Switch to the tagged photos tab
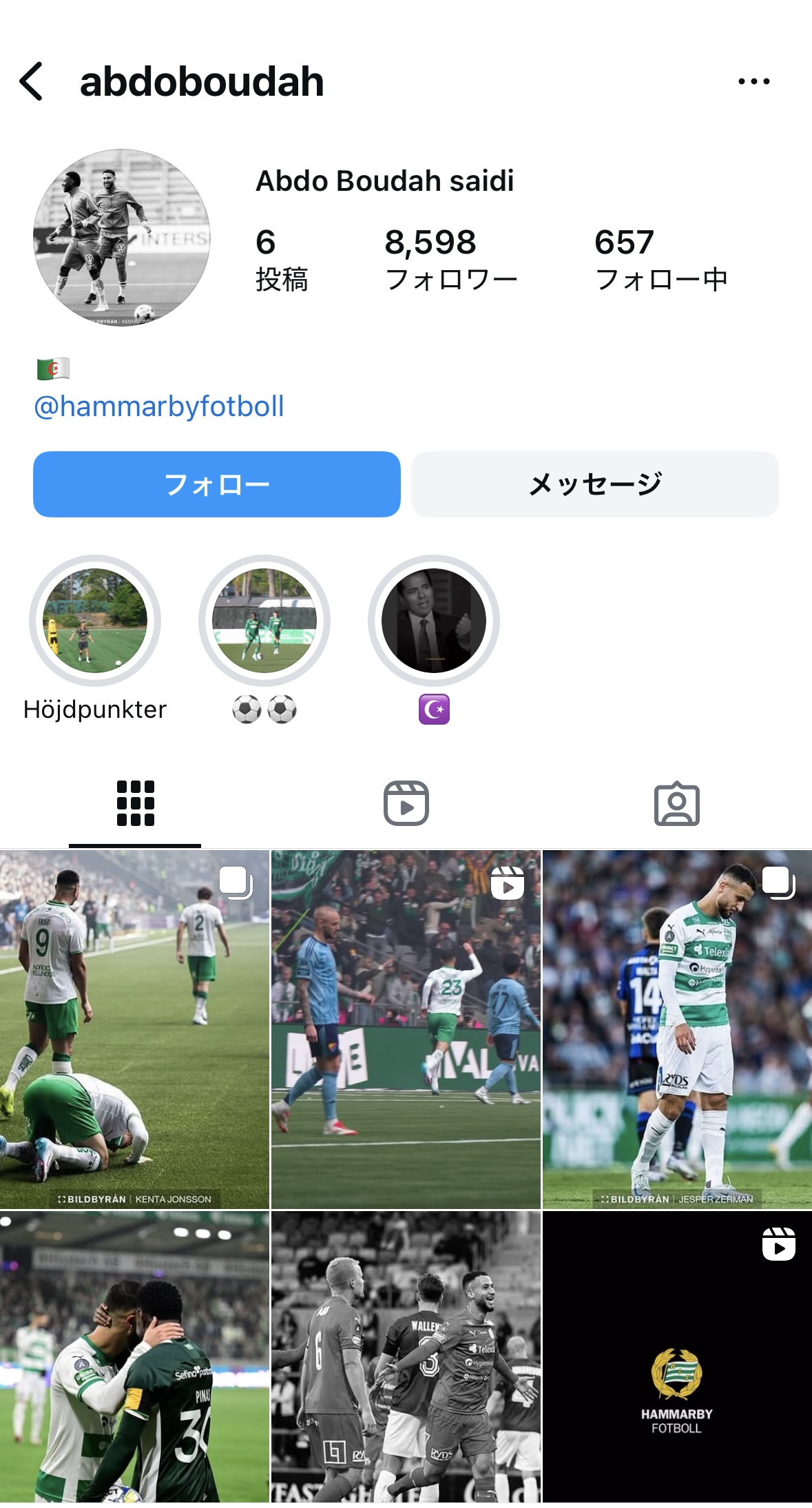The image size is (812, 1508). [676, 803]
